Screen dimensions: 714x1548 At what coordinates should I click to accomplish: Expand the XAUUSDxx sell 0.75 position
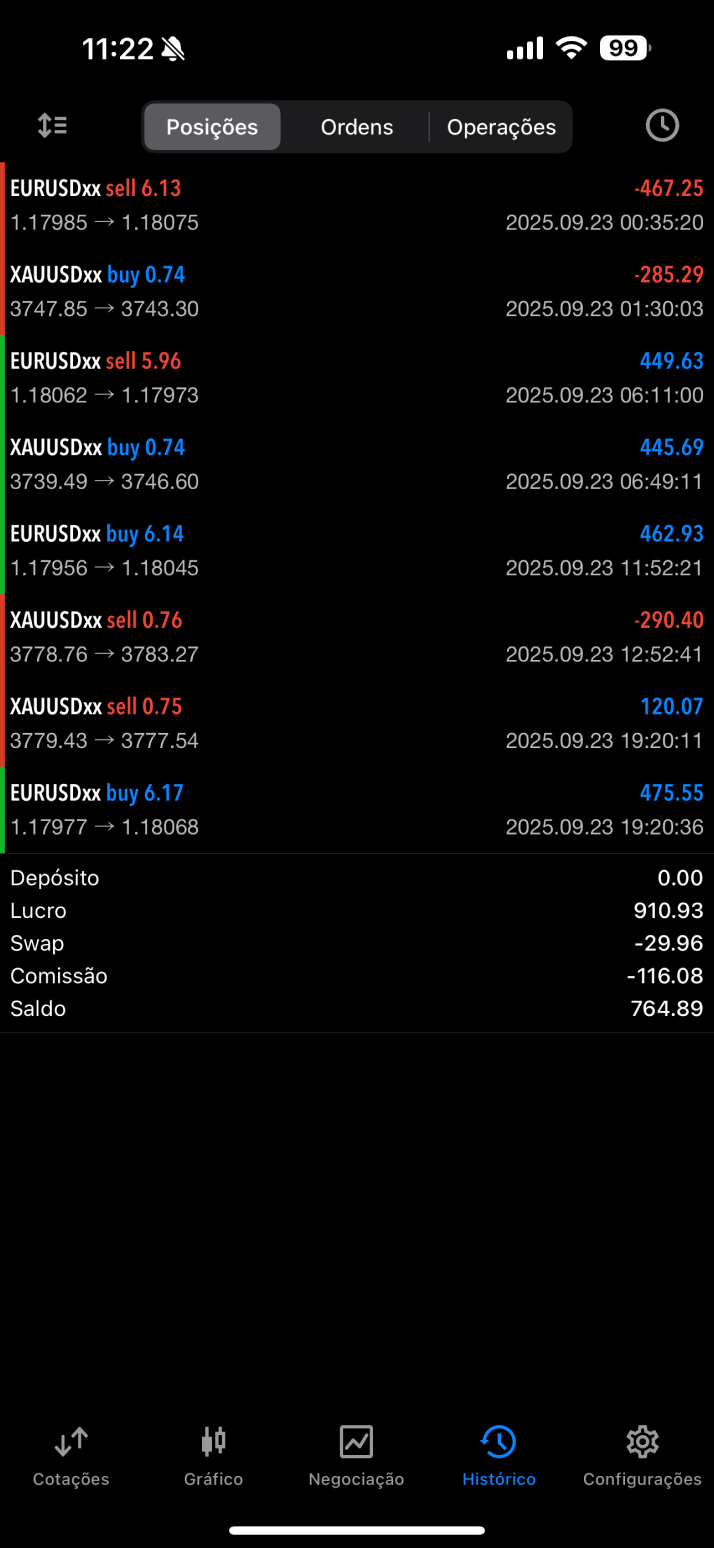click(357, 723)
